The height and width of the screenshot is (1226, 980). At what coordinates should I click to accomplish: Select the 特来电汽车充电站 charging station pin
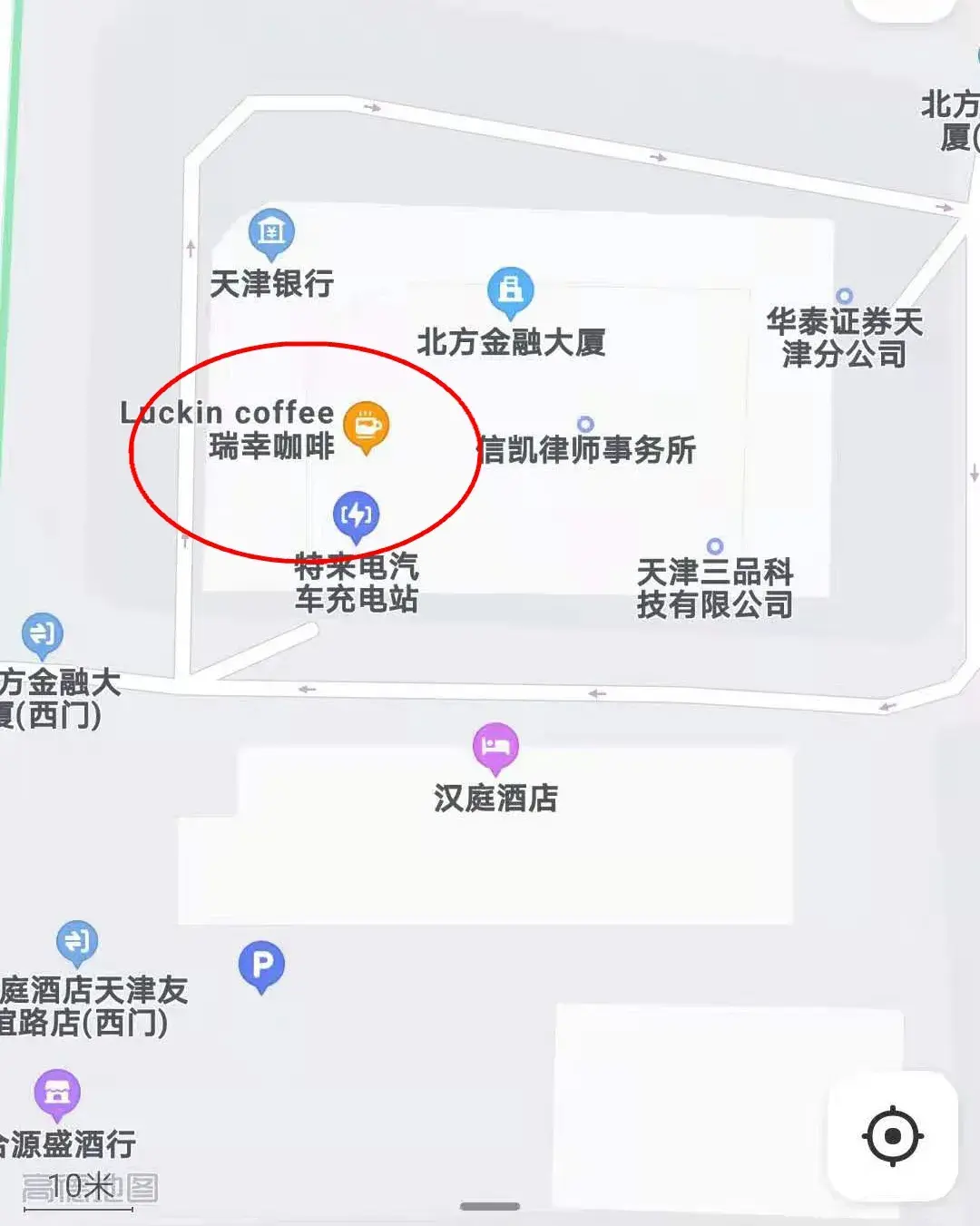(357, 515)
